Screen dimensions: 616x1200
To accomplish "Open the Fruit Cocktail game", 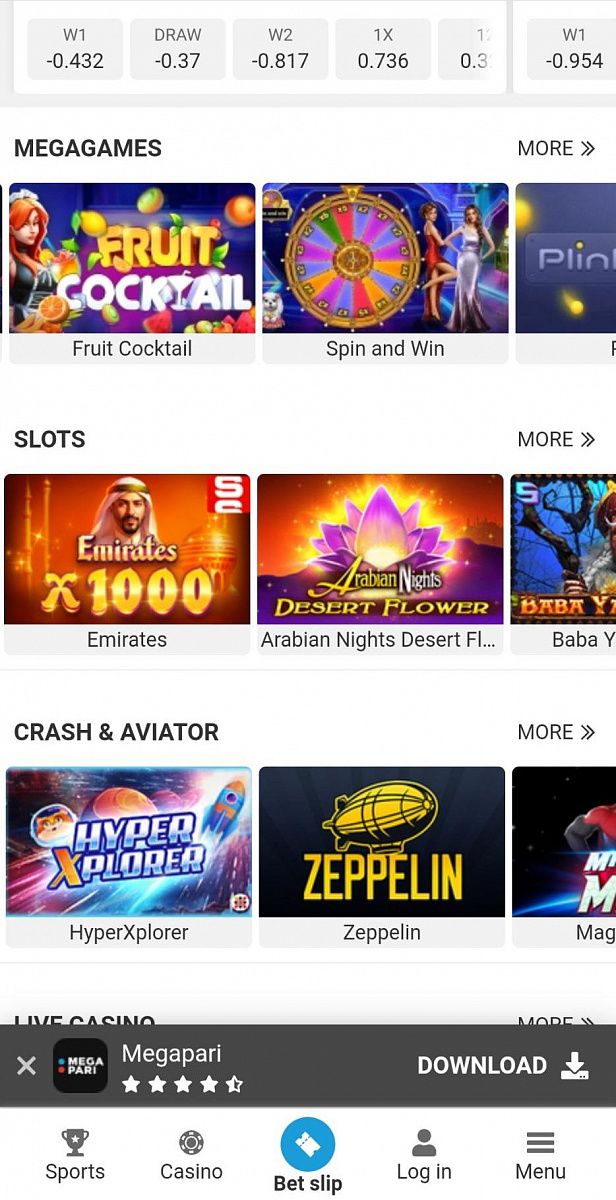I will (132, 270).
